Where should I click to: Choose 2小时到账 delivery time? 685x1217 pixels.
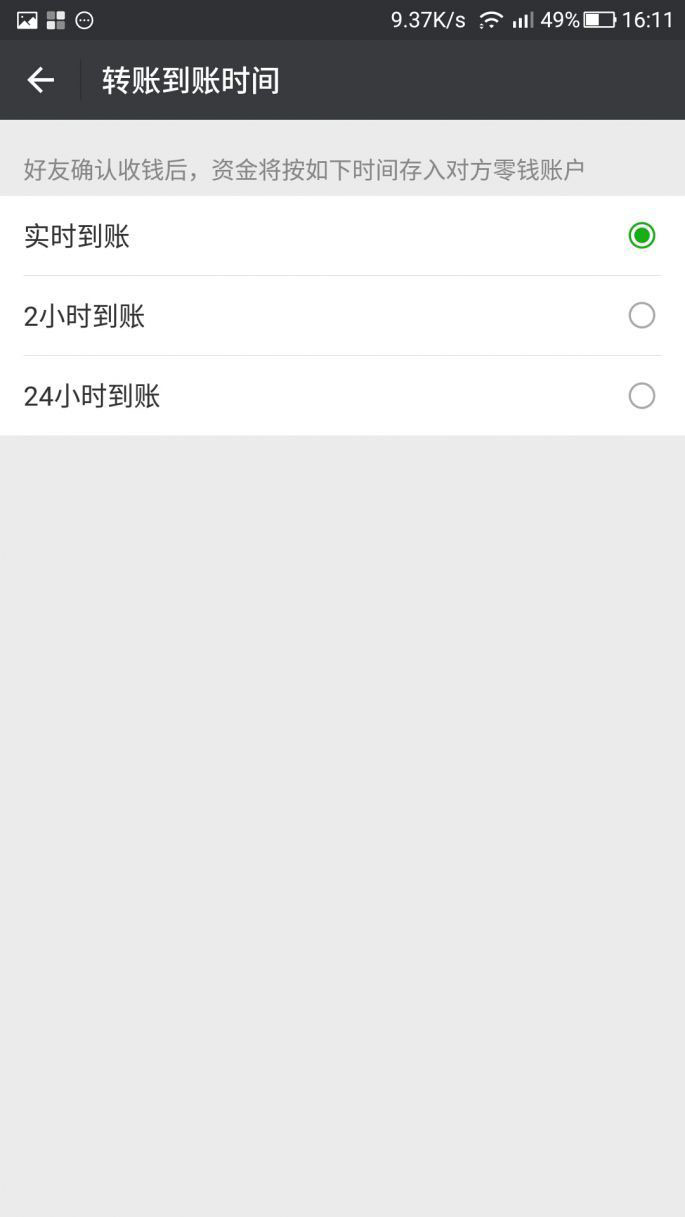click(641, 316)
